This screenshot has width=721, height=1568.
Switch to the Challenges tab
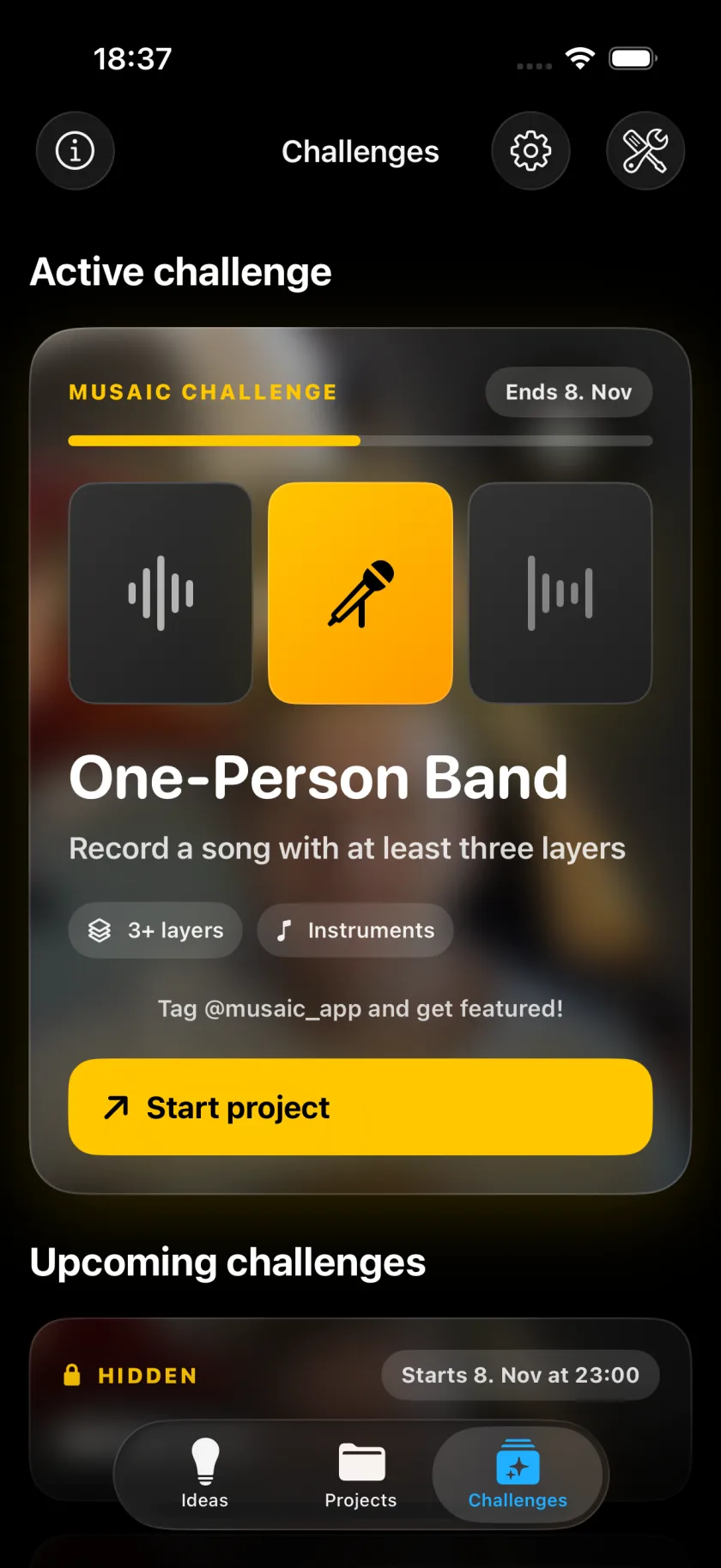coord(518,1474)
